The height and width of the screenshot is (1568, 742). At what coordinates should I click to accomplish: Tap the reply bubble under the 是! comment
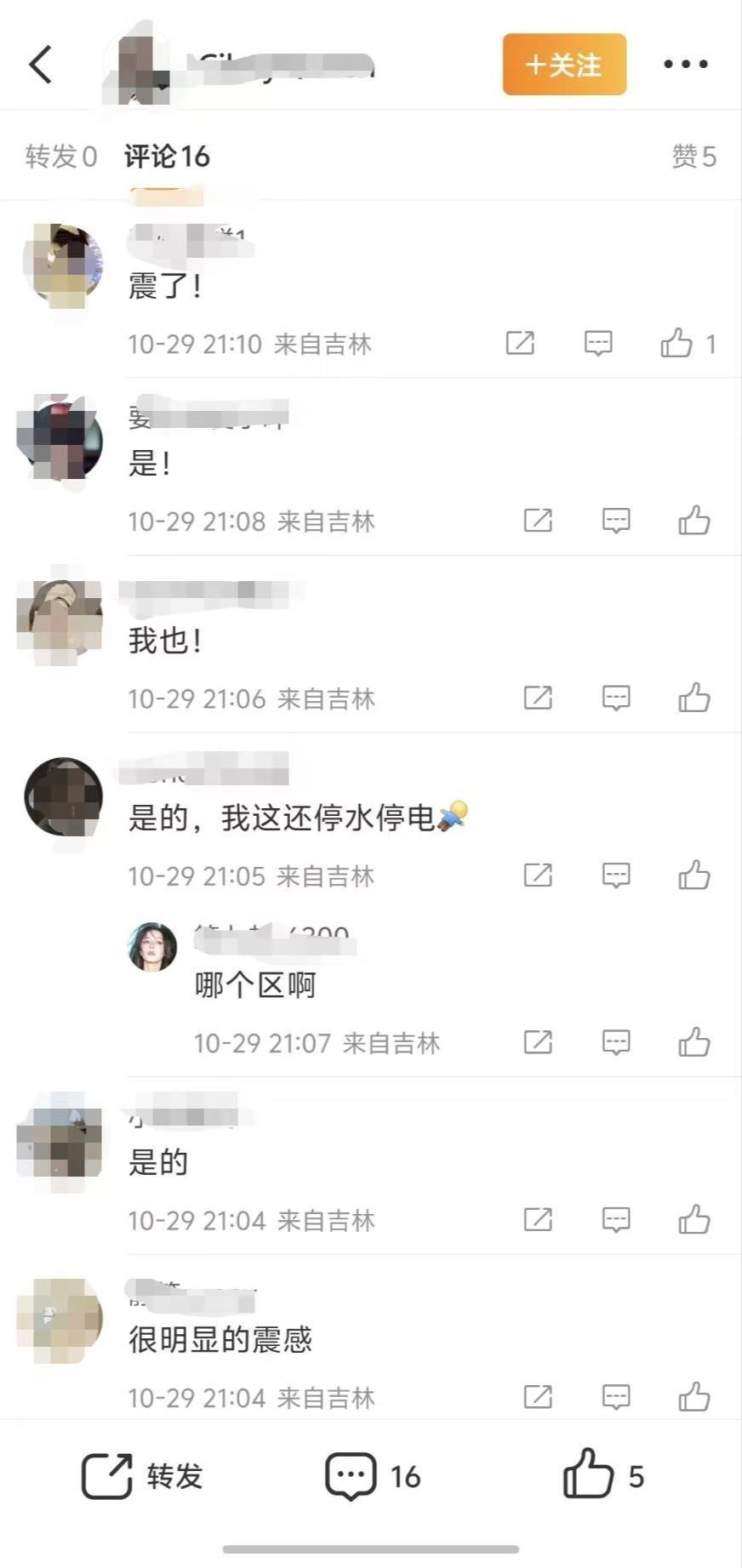pyautogui.click(x=614, y=520)
